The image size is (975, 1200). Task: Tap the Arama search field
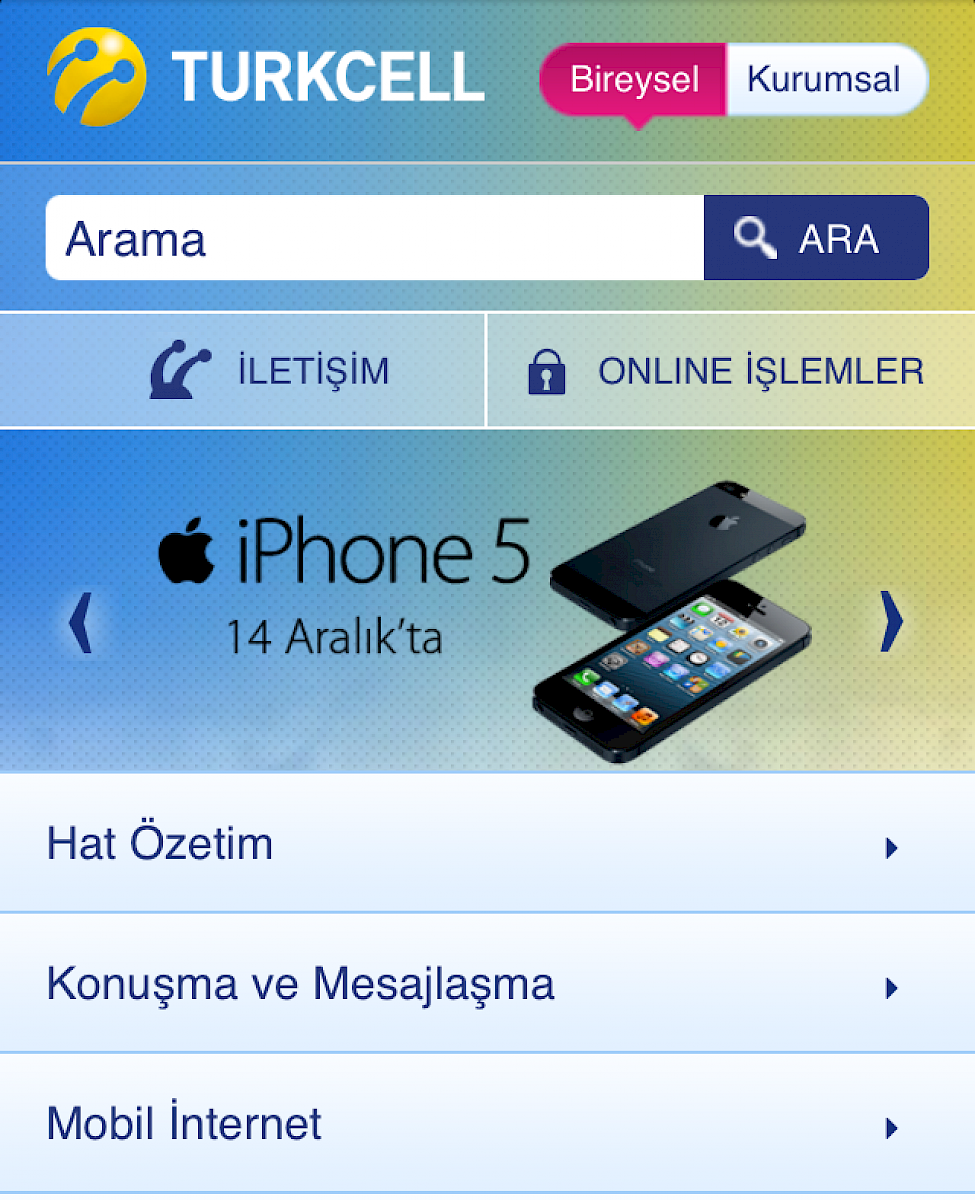pos(375,238)
